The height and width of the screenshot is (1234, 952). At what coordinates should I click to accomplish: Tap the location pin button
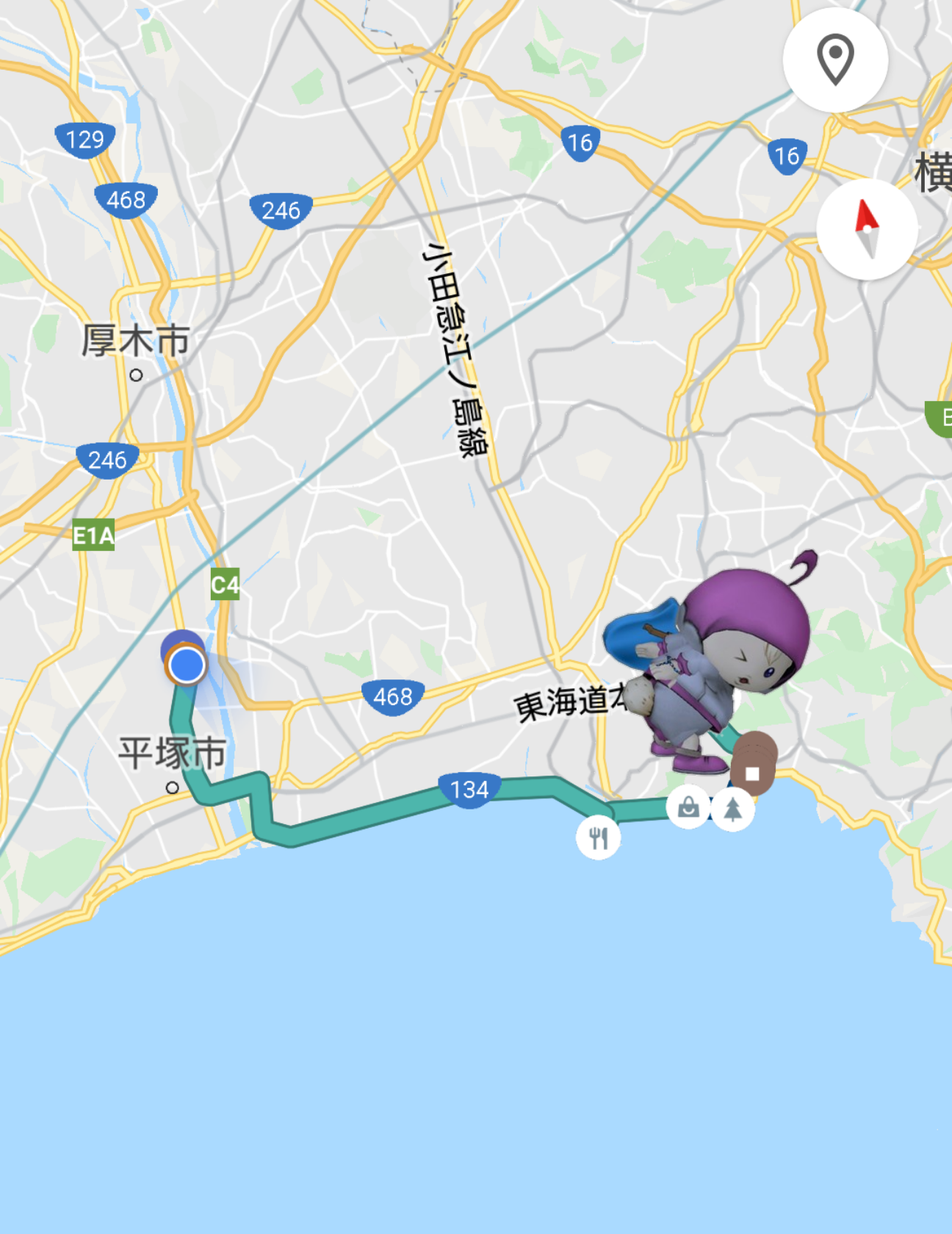[835, 60]
